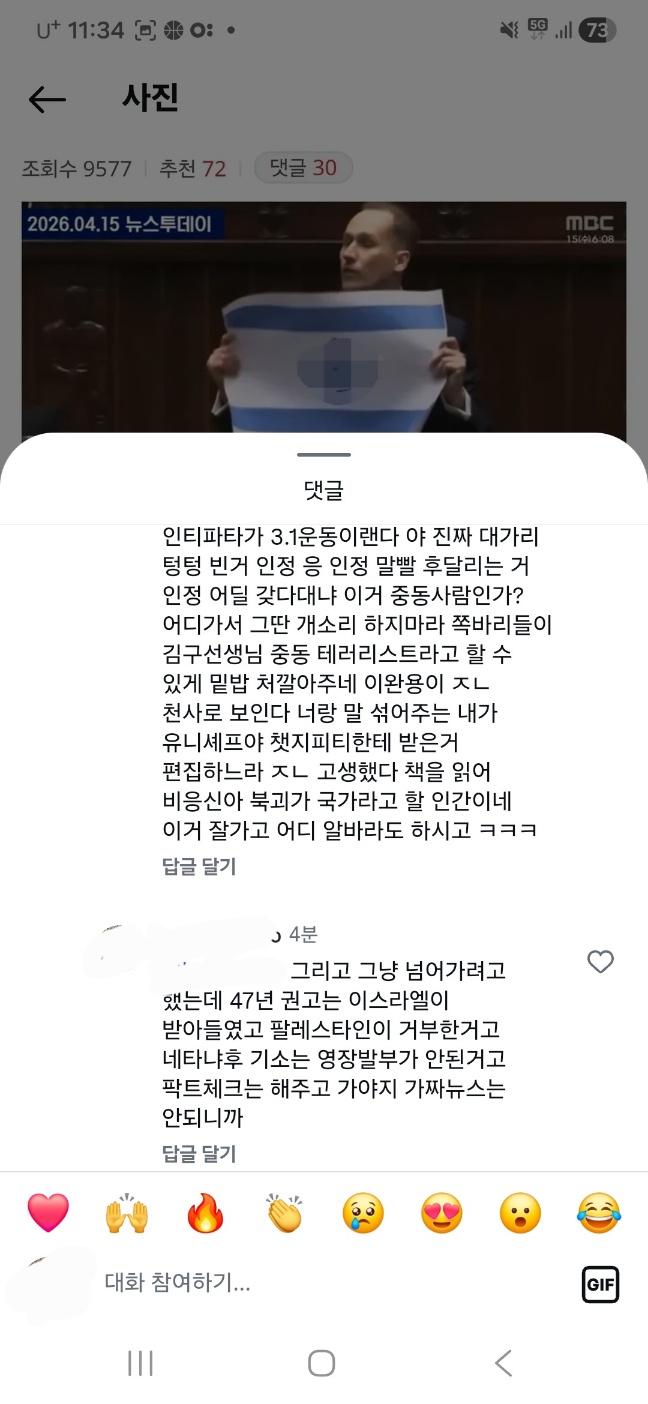Send the crying face emoji reaction
The height and width of the screenshot is (1404, 648).
point(363,1213)
